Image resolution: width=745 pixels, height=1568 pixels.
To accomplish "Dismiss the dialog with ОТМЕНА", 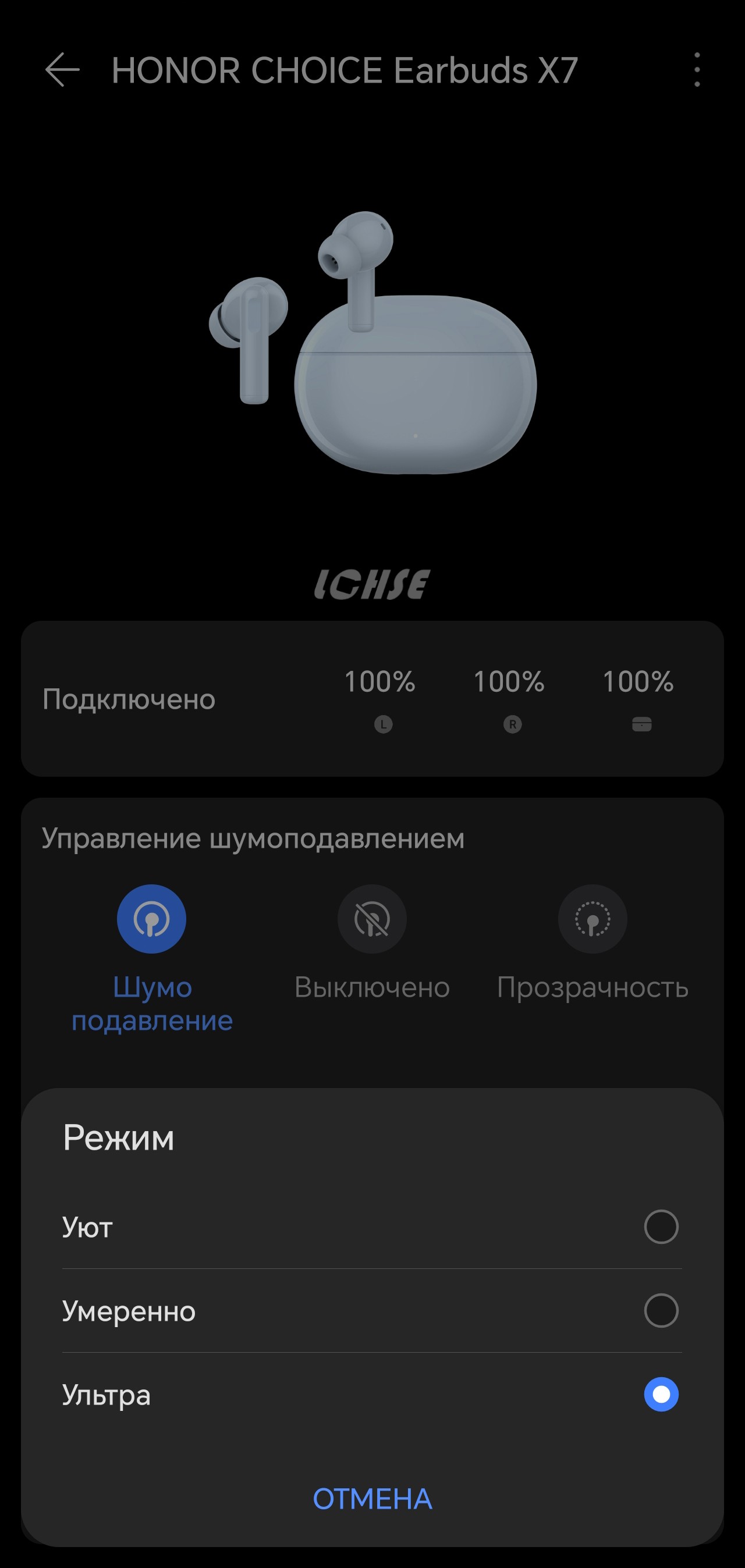I will 372,1499.
